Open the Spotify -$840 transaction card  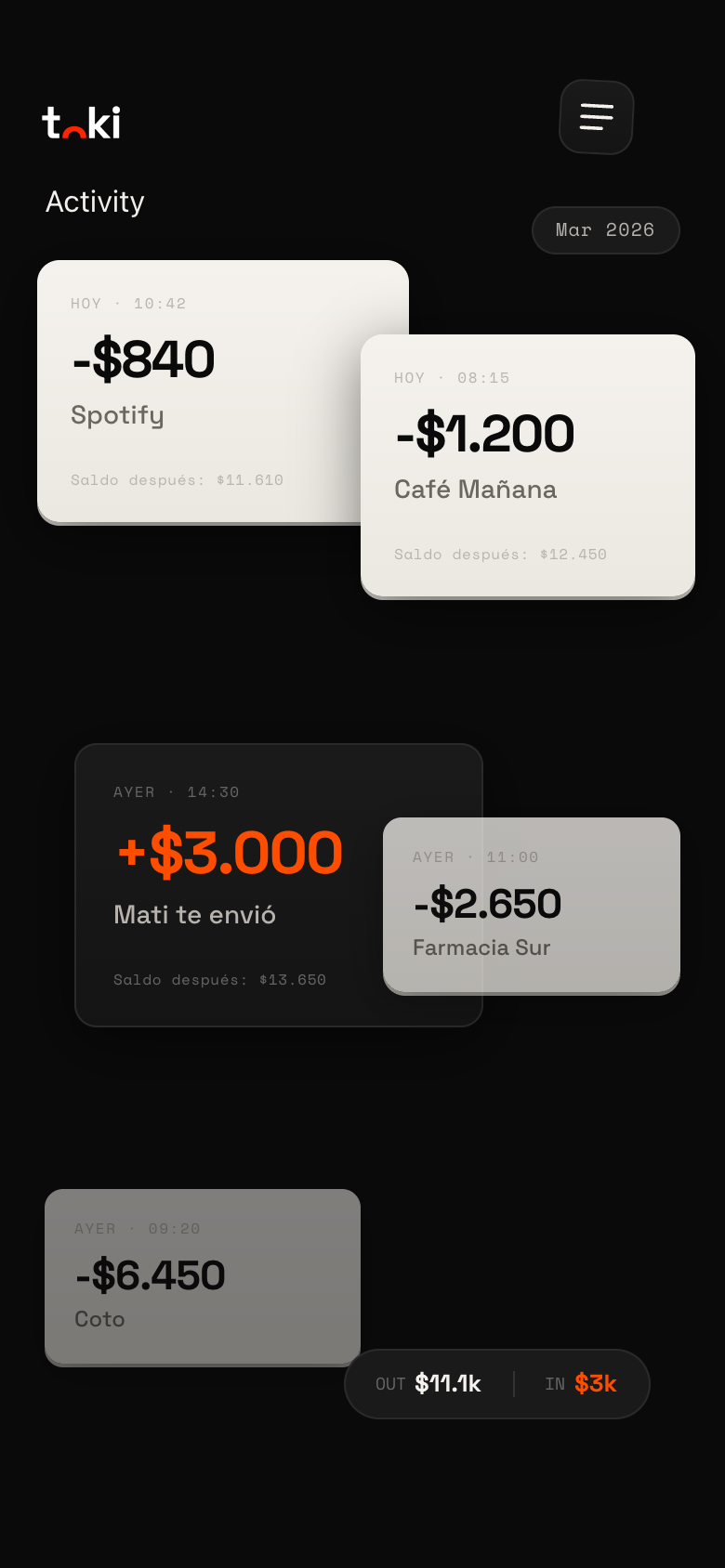(x=195, y=390)
